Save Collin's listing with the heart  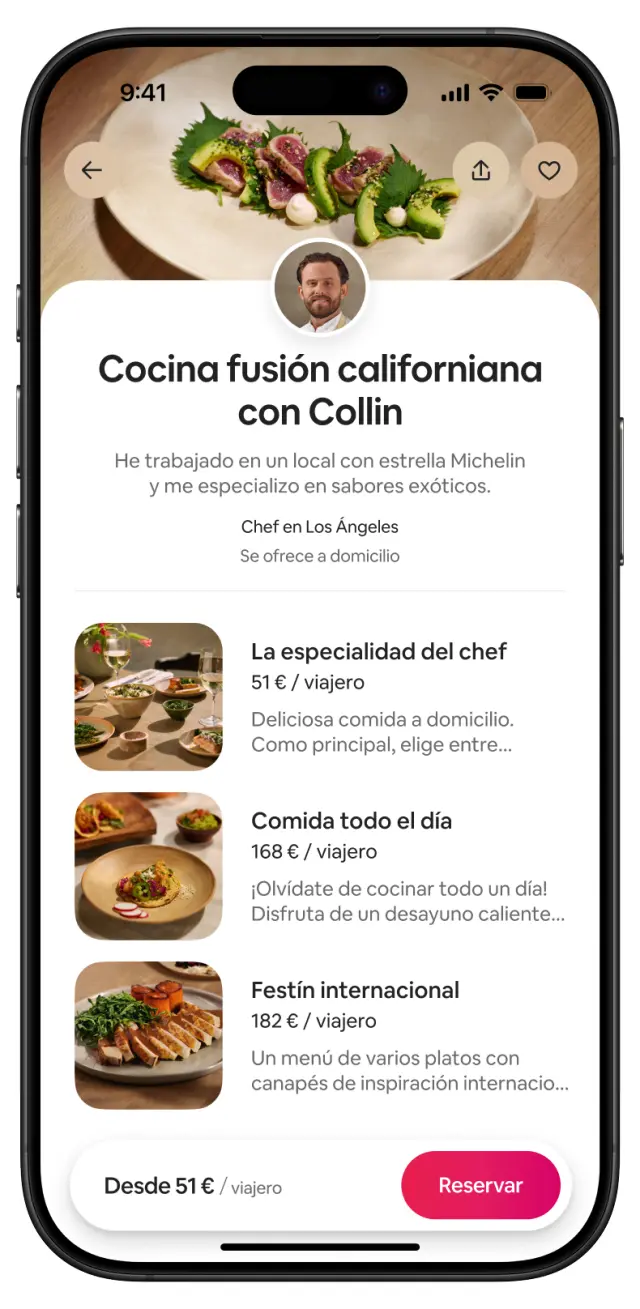pyautogui.click(x=549, y=171)
